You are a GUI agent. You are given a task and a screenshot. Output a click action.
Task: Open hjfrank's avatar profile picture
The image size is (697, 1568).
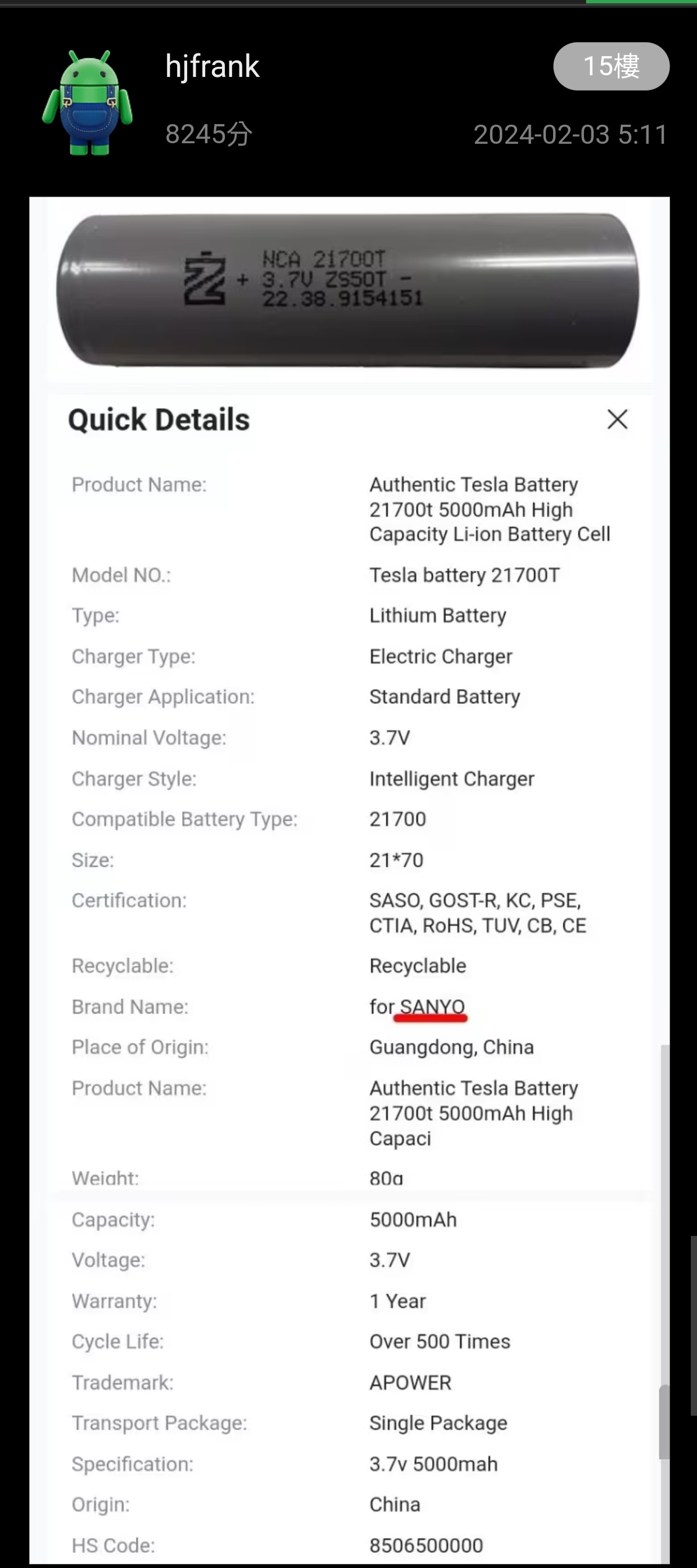coord(87,102)
